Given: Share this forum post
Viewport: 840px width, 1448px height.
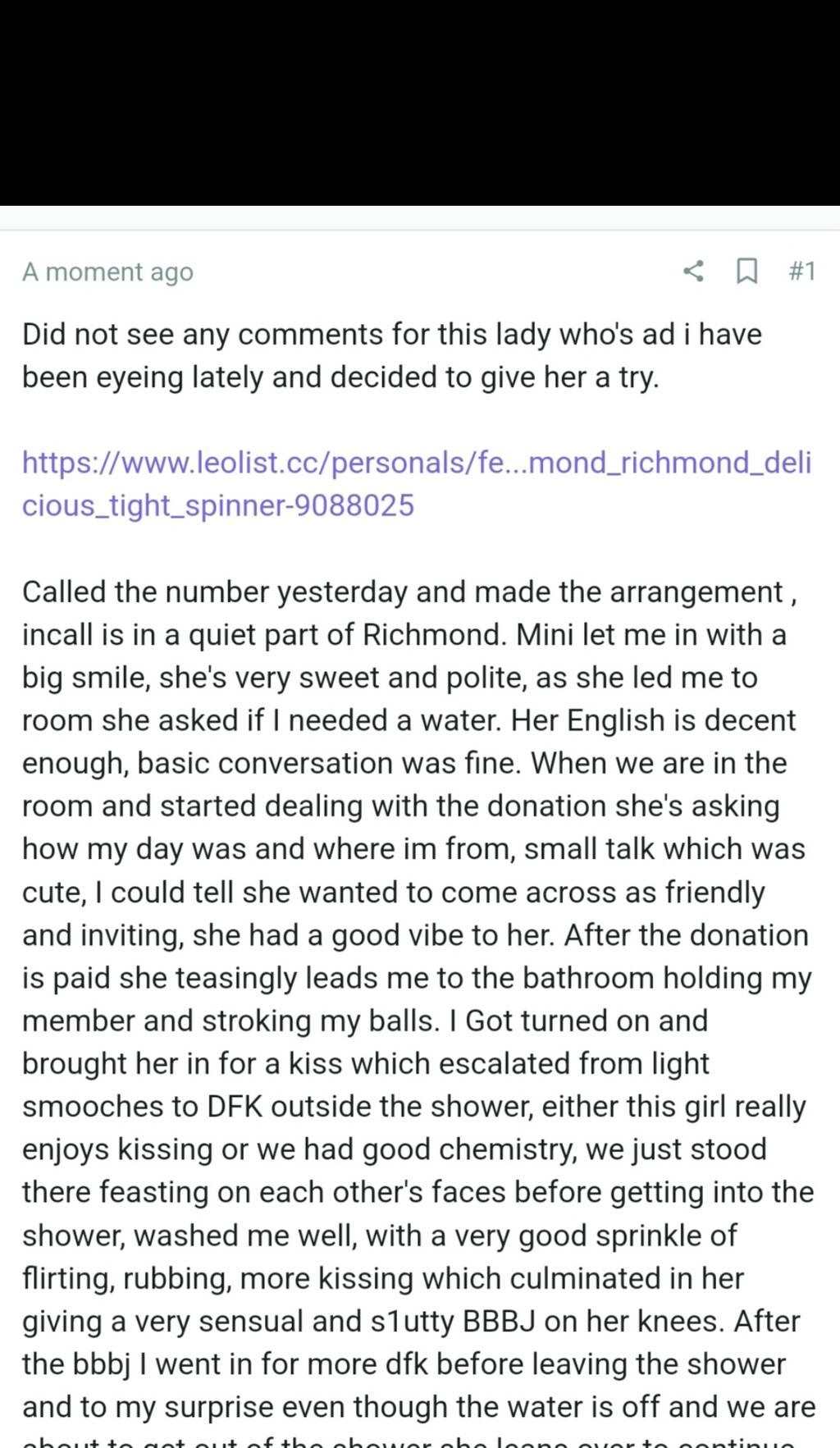Looking at the screenshot, I should point(693,271).
